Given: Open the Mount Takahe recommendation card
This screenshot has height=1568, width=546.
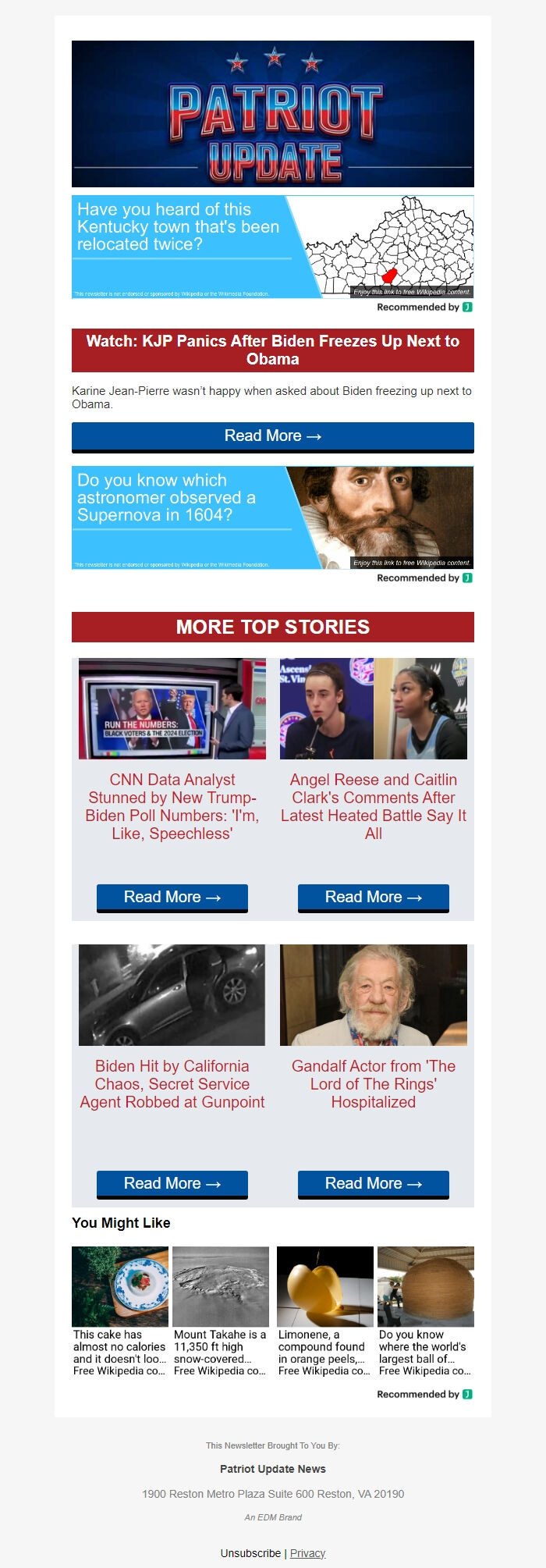Looking at the screenshot, I should (x=221, y=1311).
